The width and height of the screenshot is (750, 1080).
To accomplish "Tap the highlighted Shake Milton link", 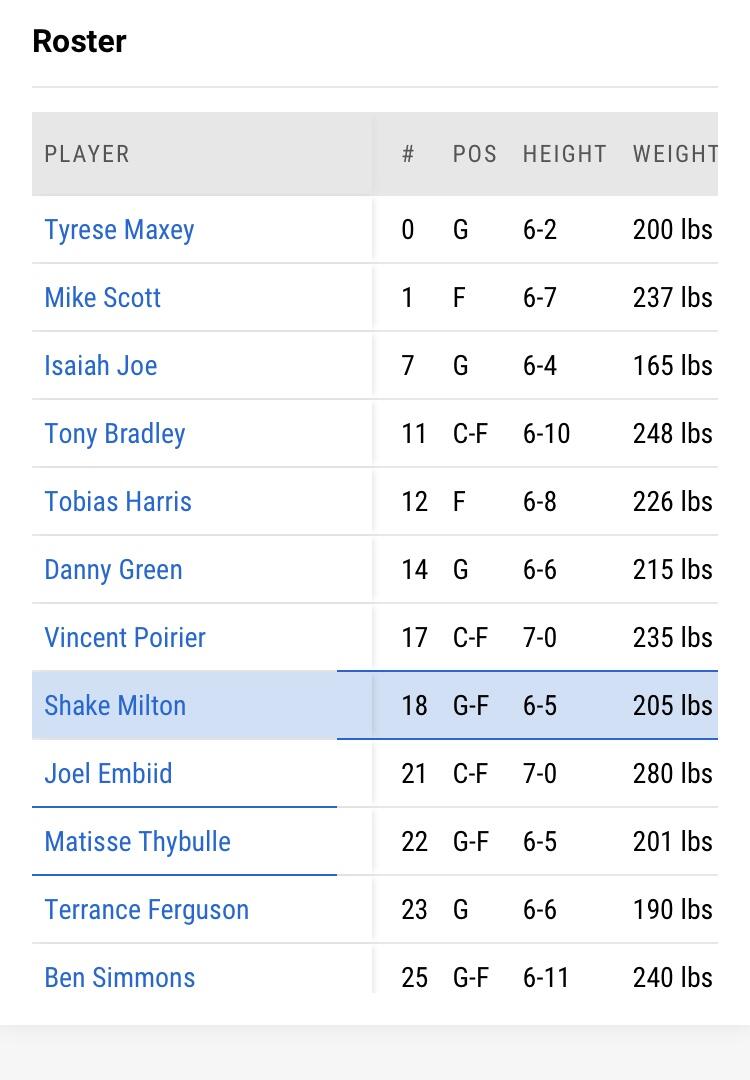I will pyautogui.click(x=115, y=706).
